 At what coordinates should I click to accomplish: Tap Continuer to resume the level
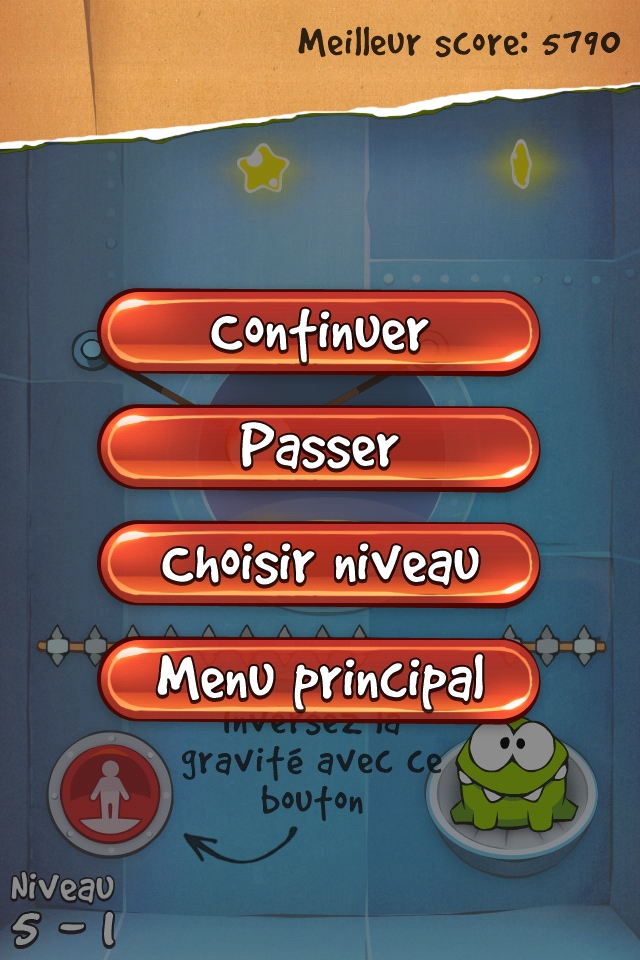point(319,332)
